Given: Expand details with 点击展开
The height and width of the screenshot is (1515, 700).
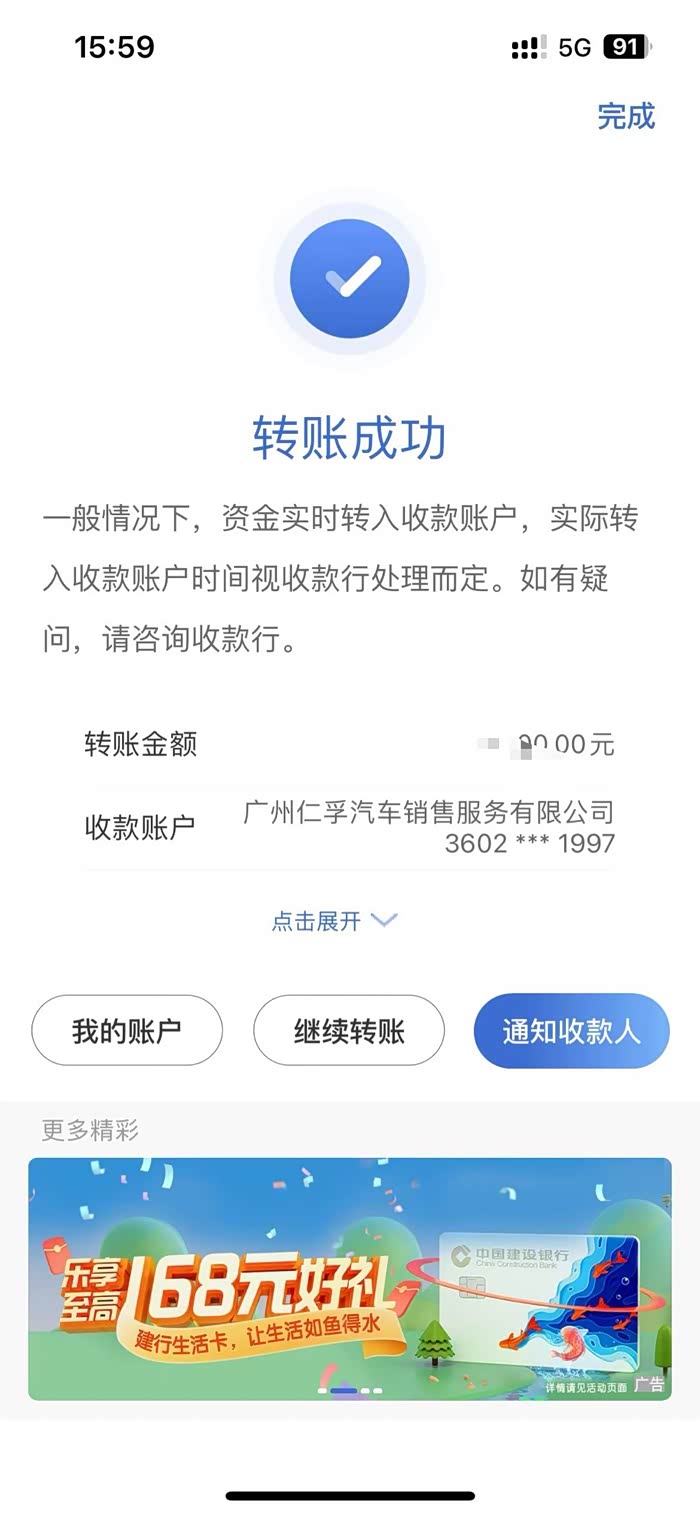Looking at the screenshot, I should point(334,921).
